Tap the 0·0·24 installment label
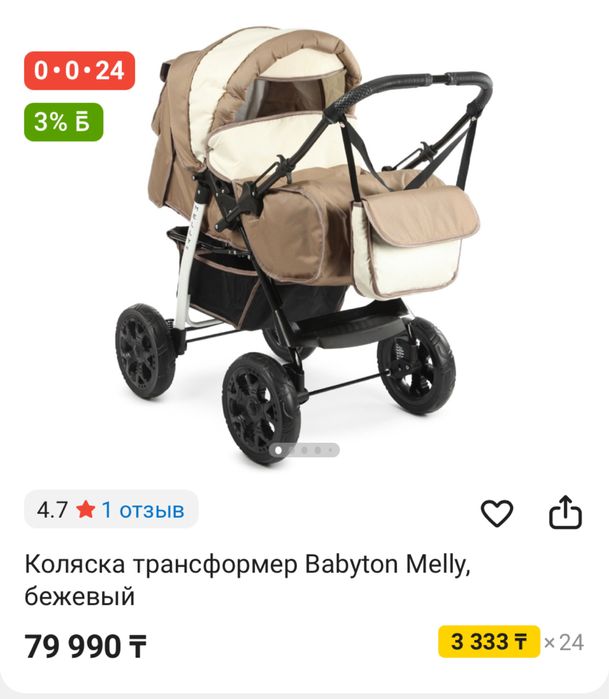This screenshot has width=609, height=699. 79,71
